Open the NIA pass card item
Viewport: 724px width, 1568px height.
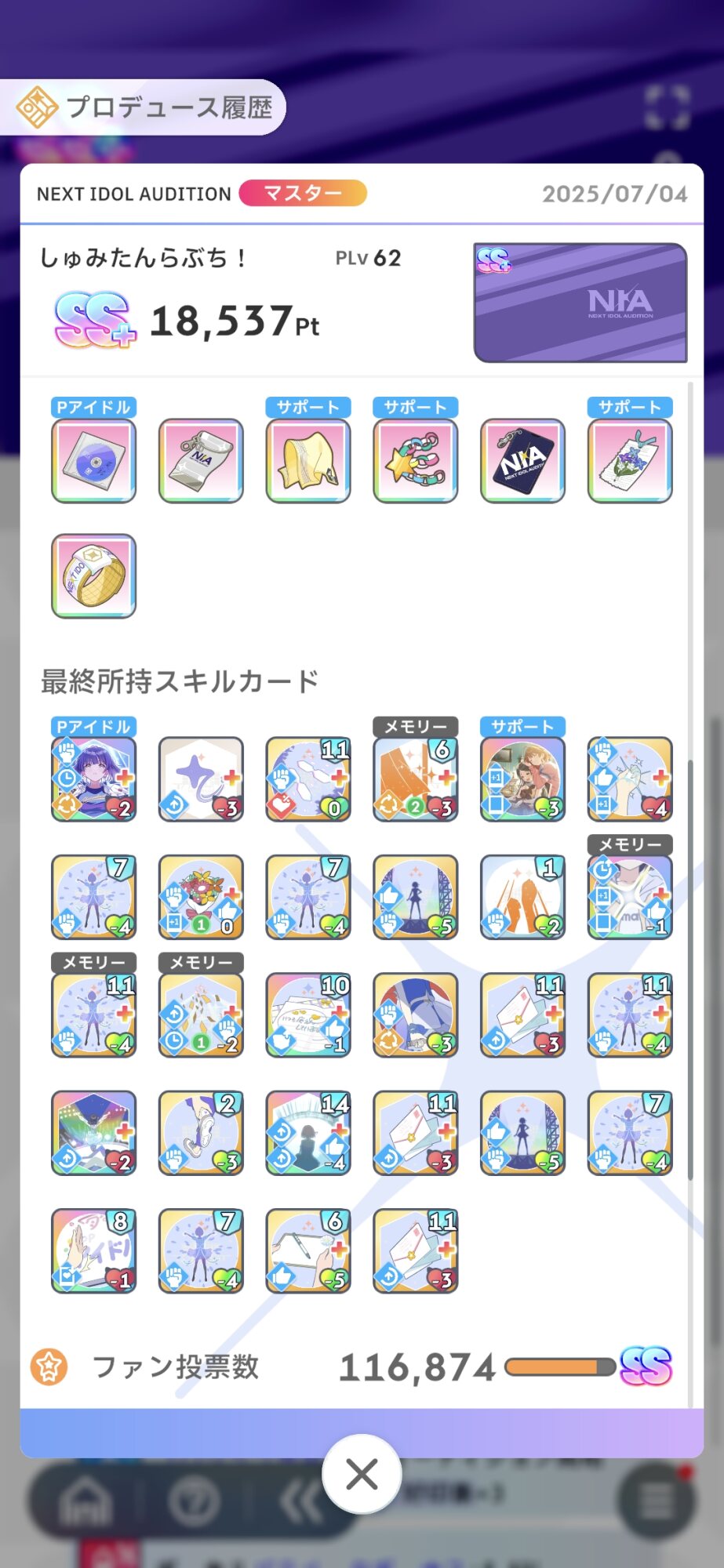click(522, 461)
